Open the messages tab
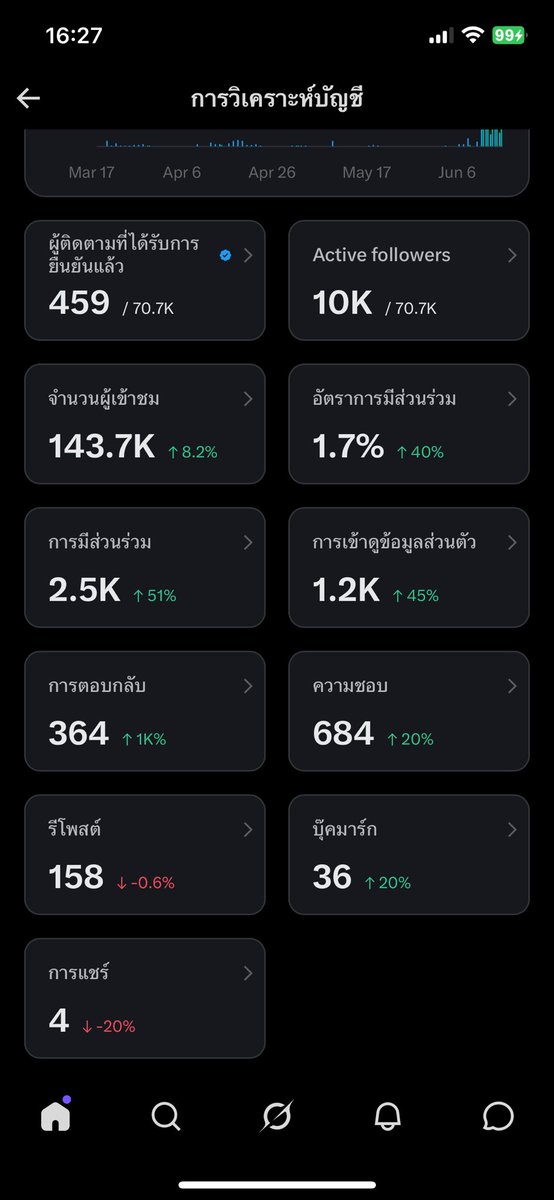The width and height of the screenshot is (554, 1200). click(x=498, y=1116)
